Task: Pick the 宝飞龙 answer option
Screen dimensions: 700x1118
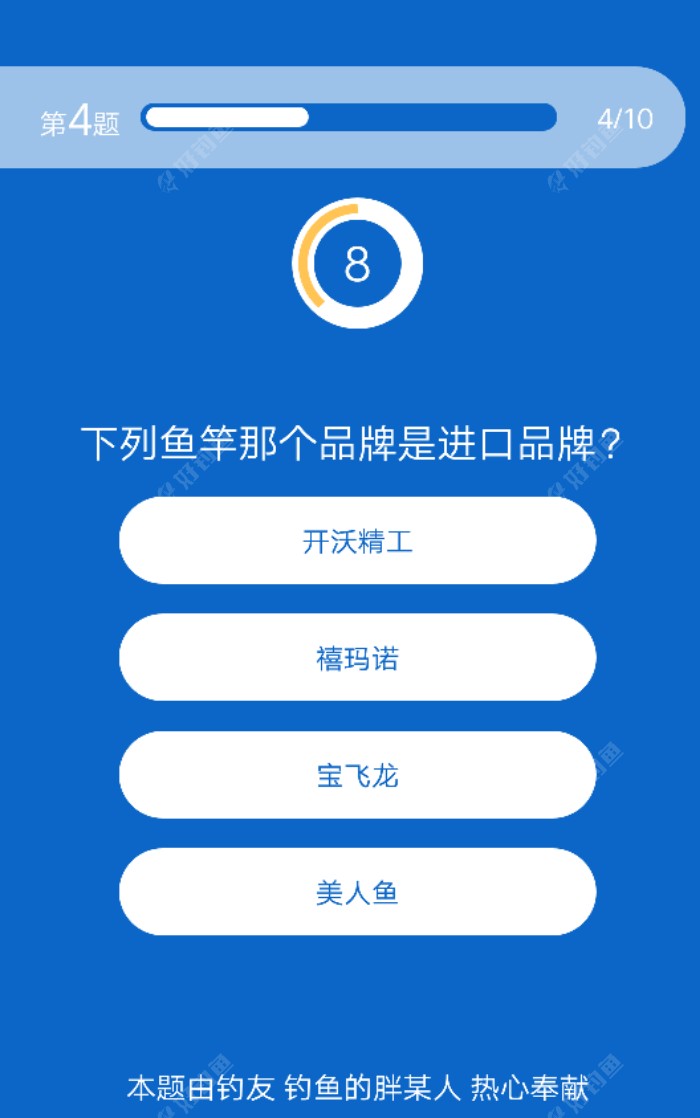Action: point(357,775)
